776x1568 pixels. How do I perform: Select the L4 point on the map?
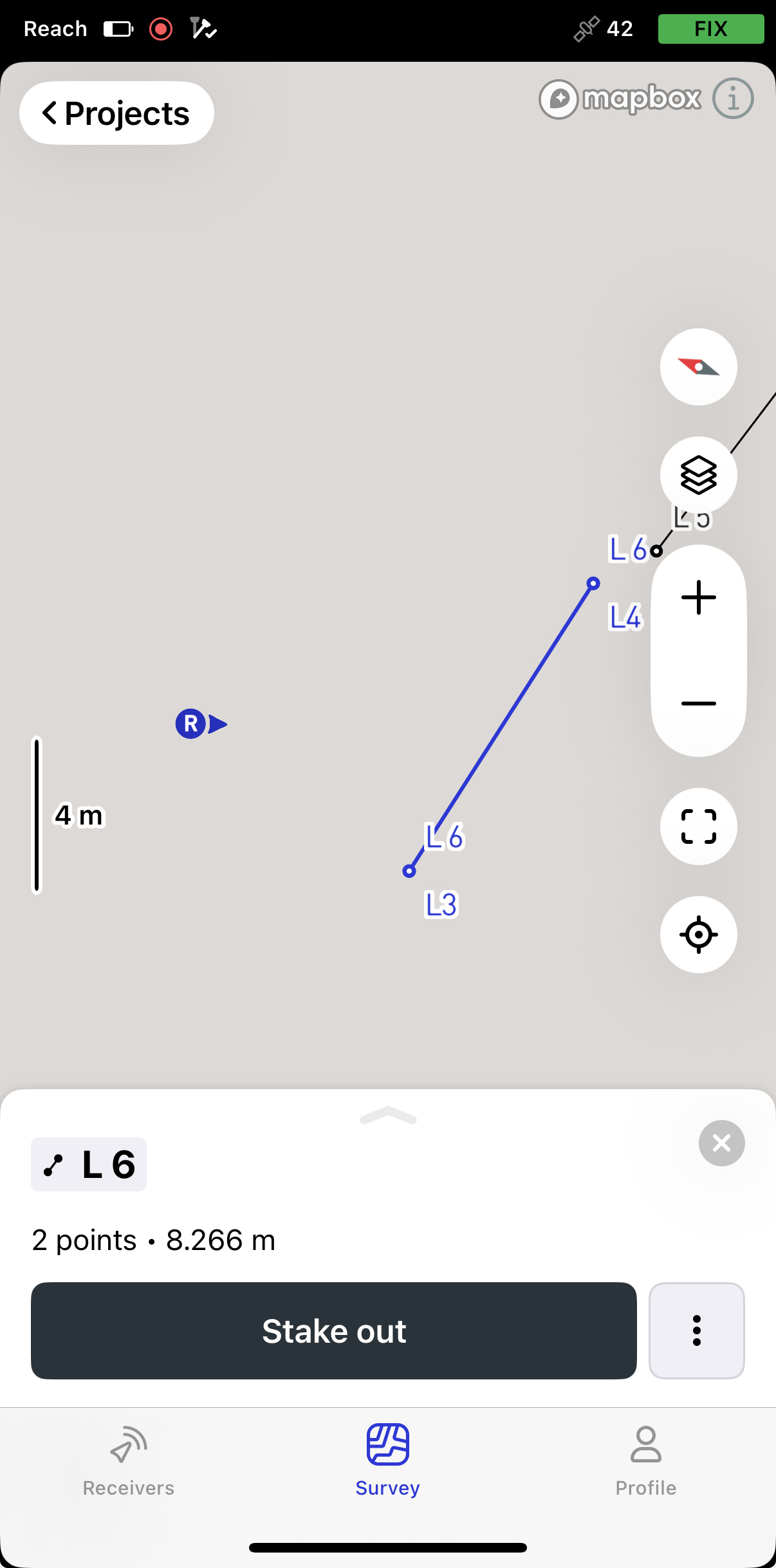coord(593,584)
